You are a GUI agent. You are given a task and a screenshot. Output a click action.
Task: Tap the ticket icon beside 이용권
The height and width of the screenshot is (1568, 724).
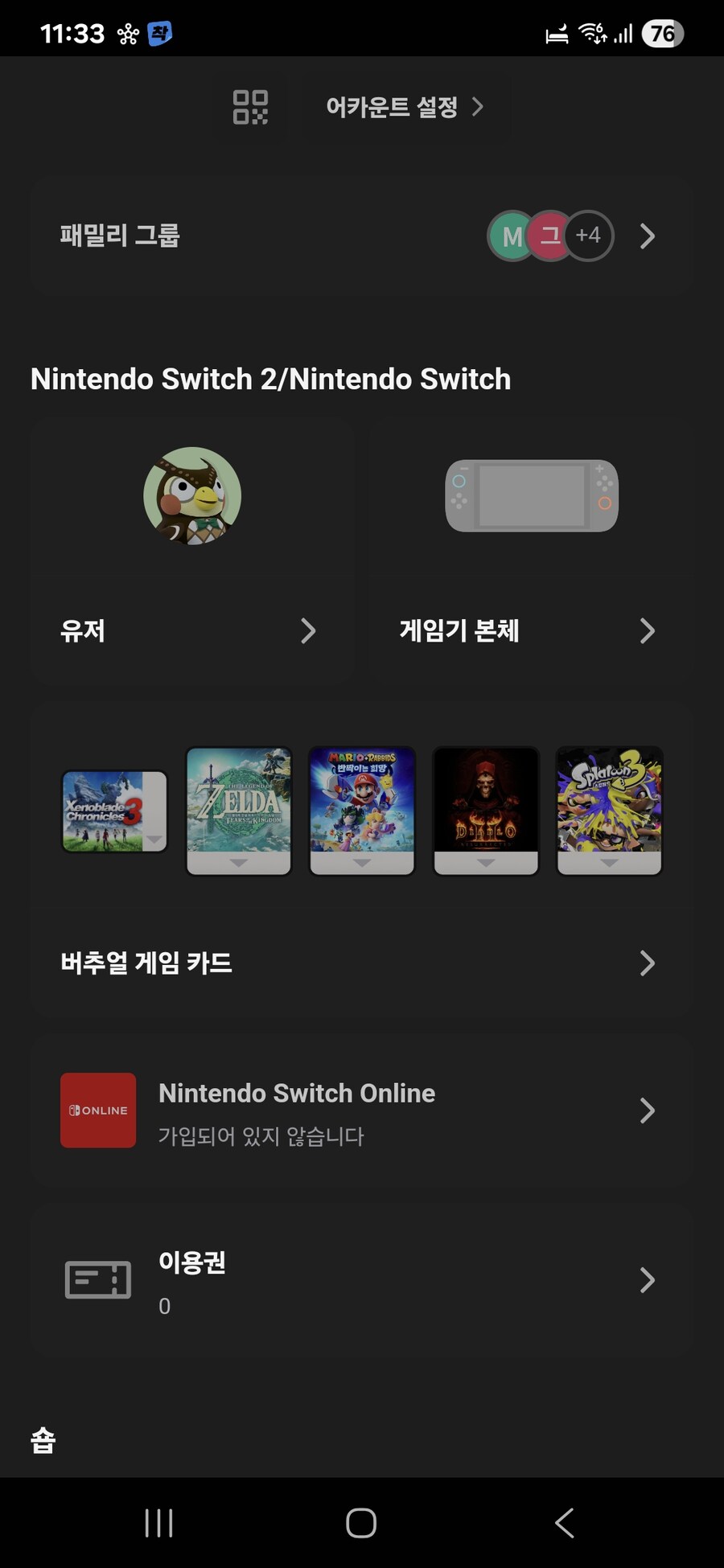(97, 1280)
